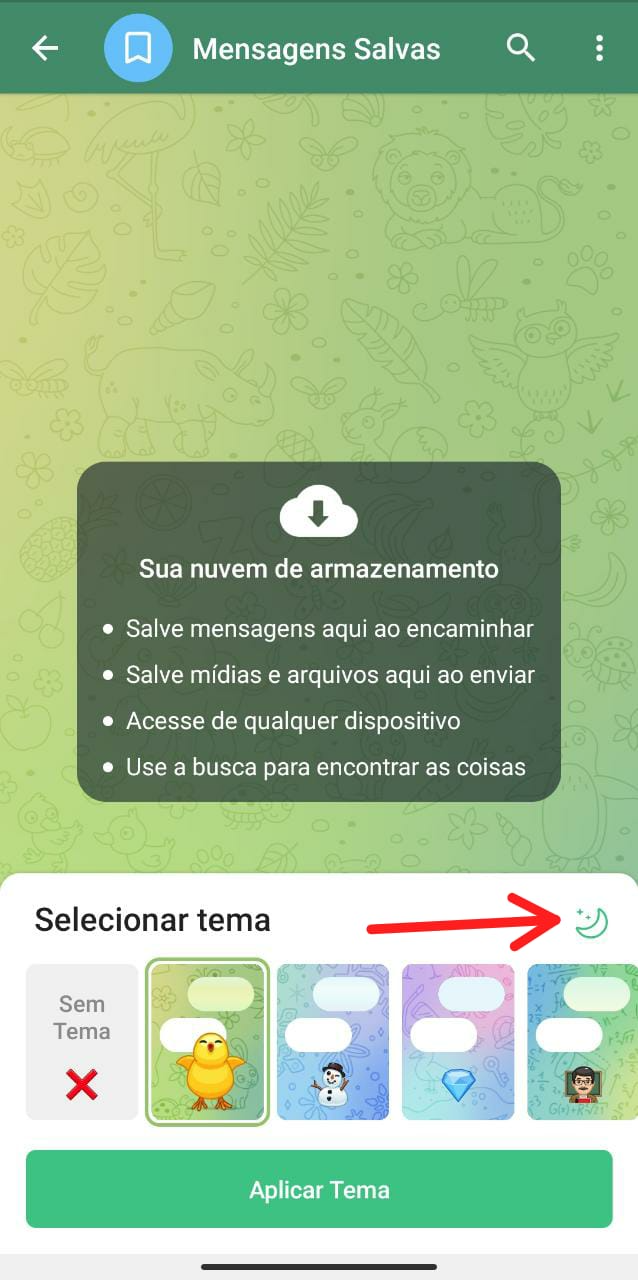Pick the teacher theme
The width and height of the screenshot is (638, 1280).
[x=582, y=1041]
